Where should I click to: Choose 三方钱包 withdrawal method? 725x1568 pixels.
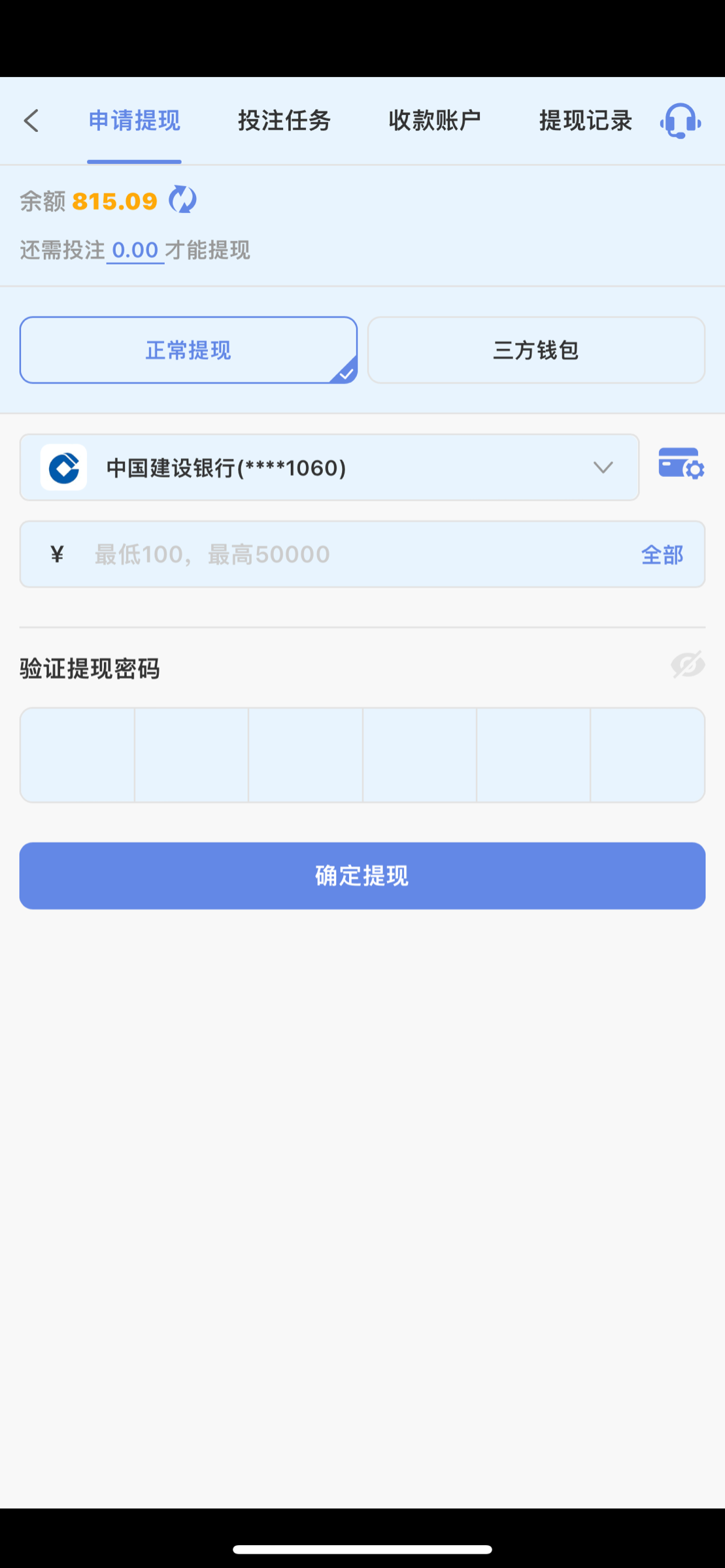(x=536, y=350)
